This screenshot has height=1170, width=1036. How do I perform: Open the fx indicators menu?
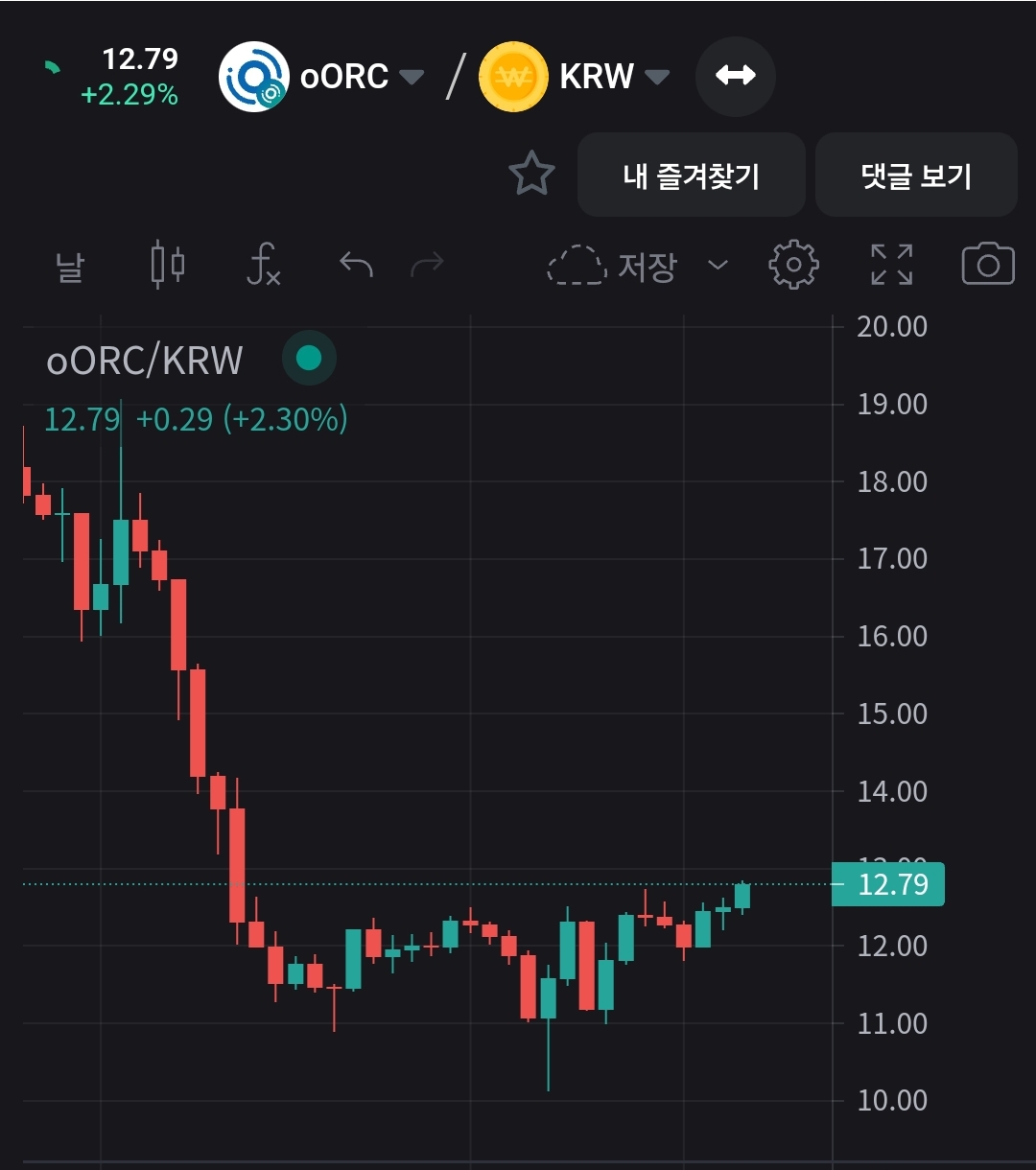tap(263, 265)
